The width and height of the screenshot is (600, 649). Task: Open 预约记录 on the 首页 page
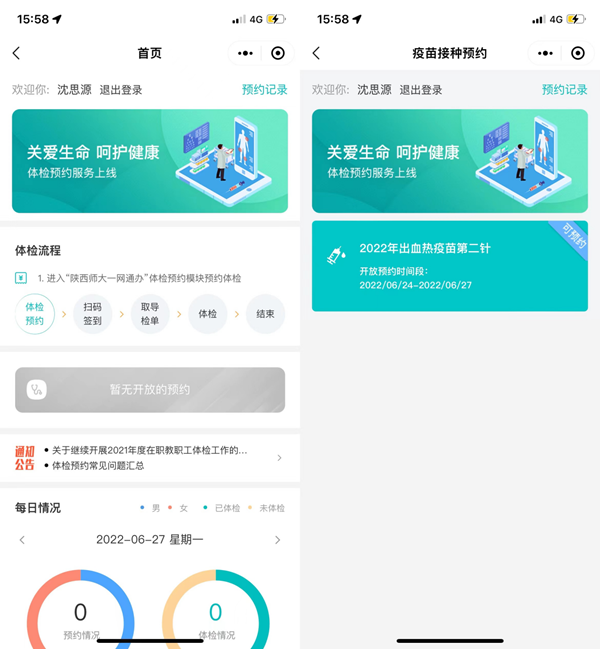click(x=264, y=90)
